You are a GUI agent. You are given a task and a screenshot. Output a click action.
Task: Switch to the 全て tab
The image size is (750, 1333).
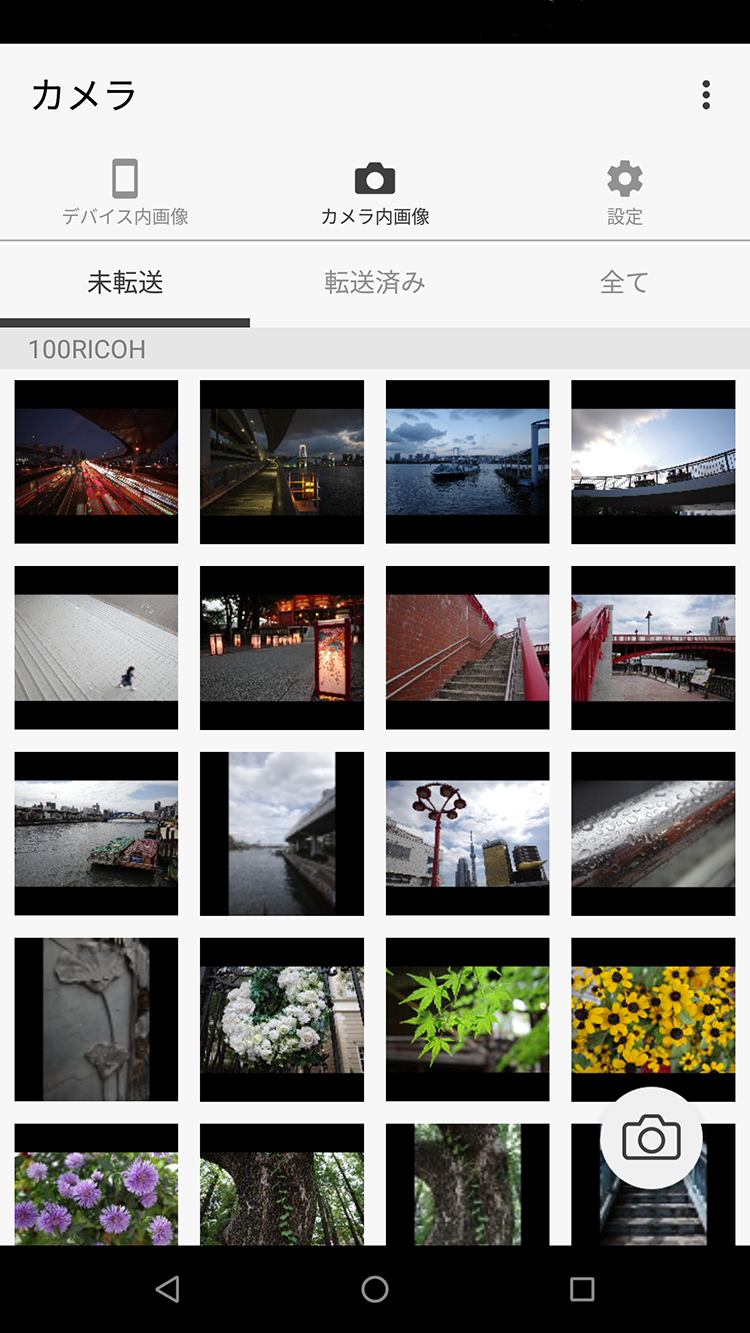(625, 283)
